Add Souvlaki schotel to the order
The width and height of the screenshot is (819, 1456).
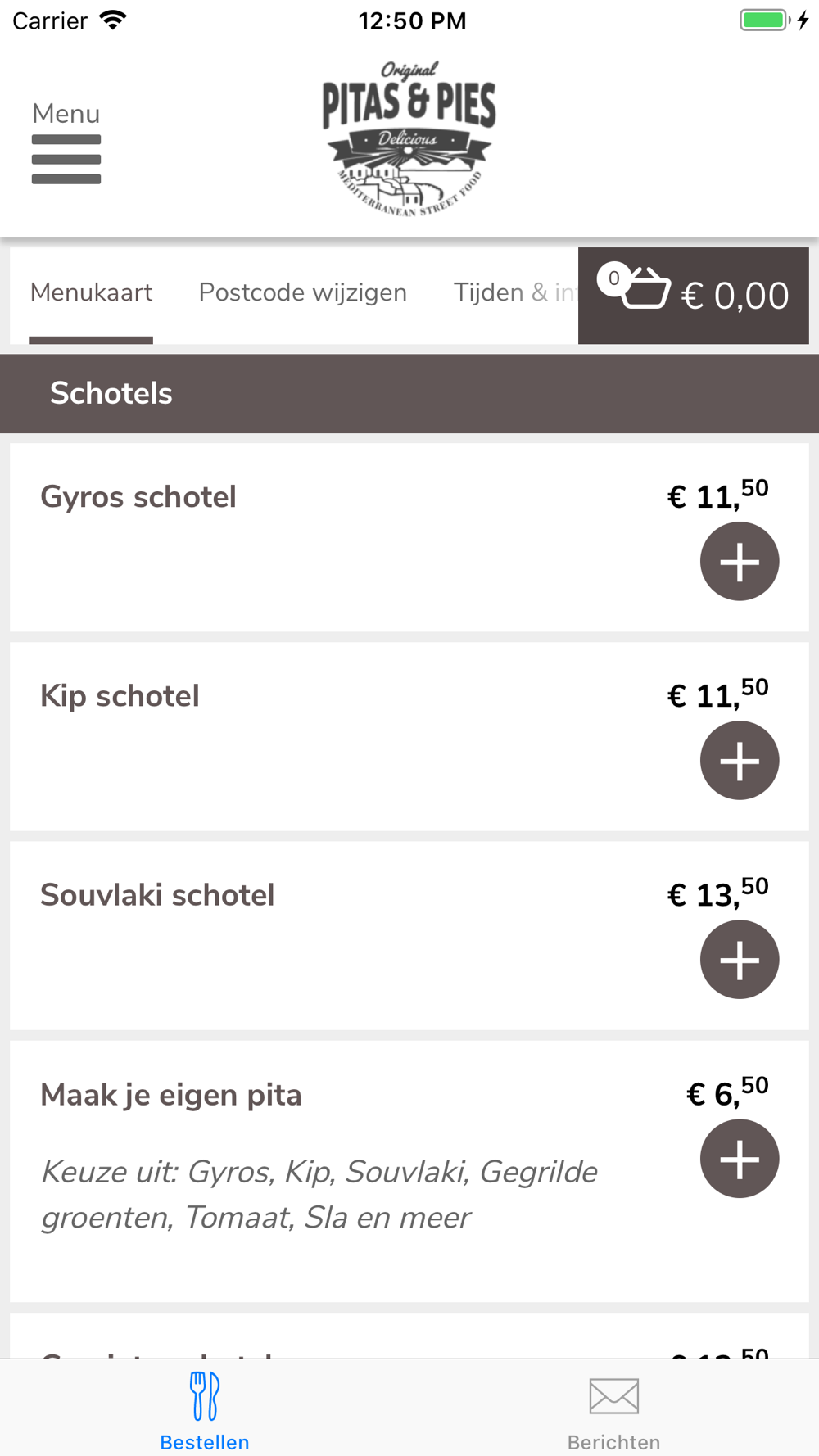coord(740,960)
